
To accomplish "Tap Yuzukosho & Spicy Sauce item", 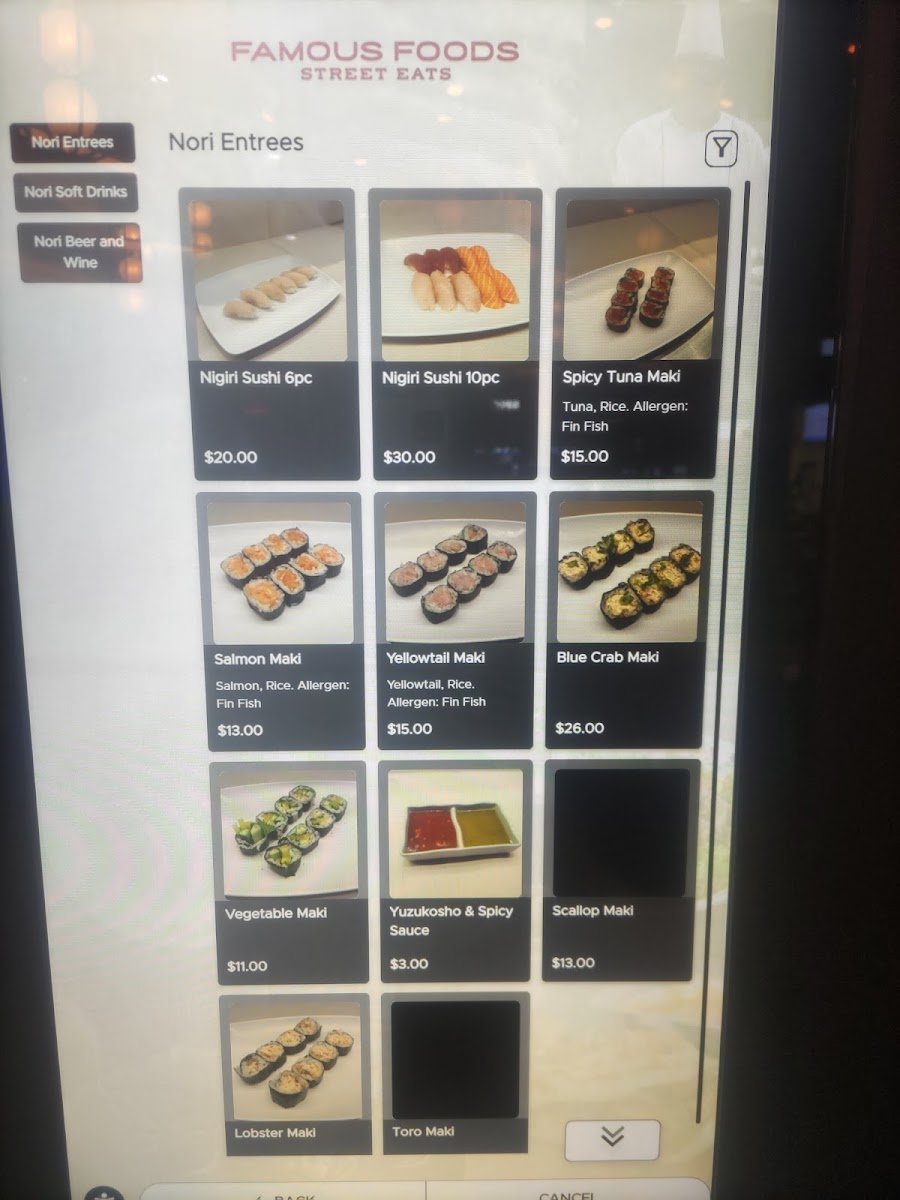I will (x=455, y=870).
